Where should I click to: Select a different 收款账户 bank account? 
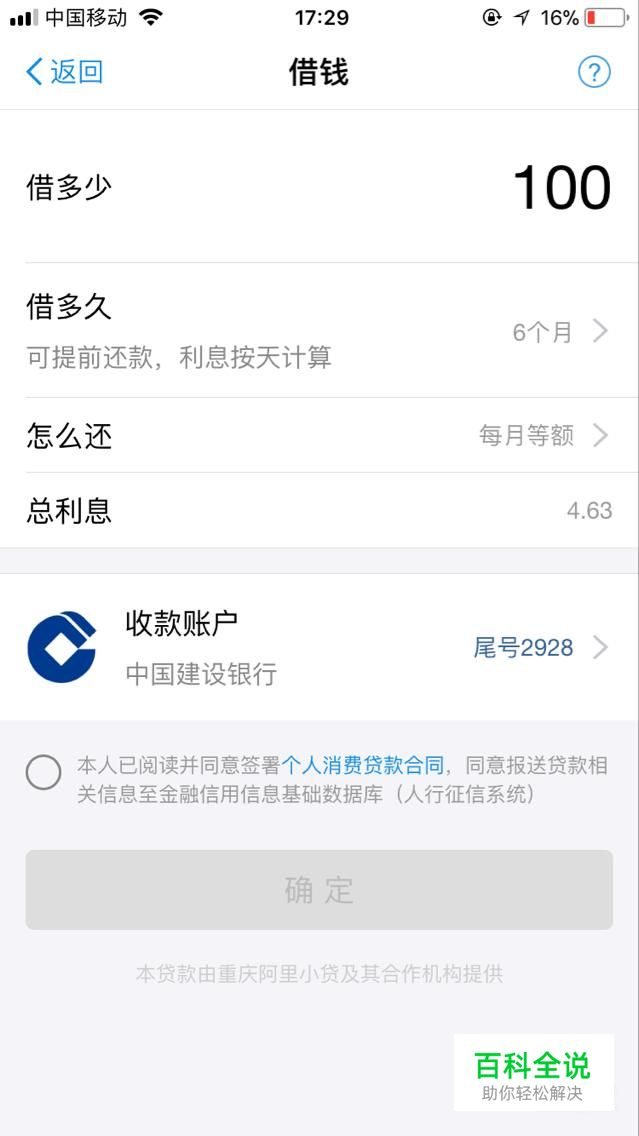pyautogui.click(x=320, y=647)
